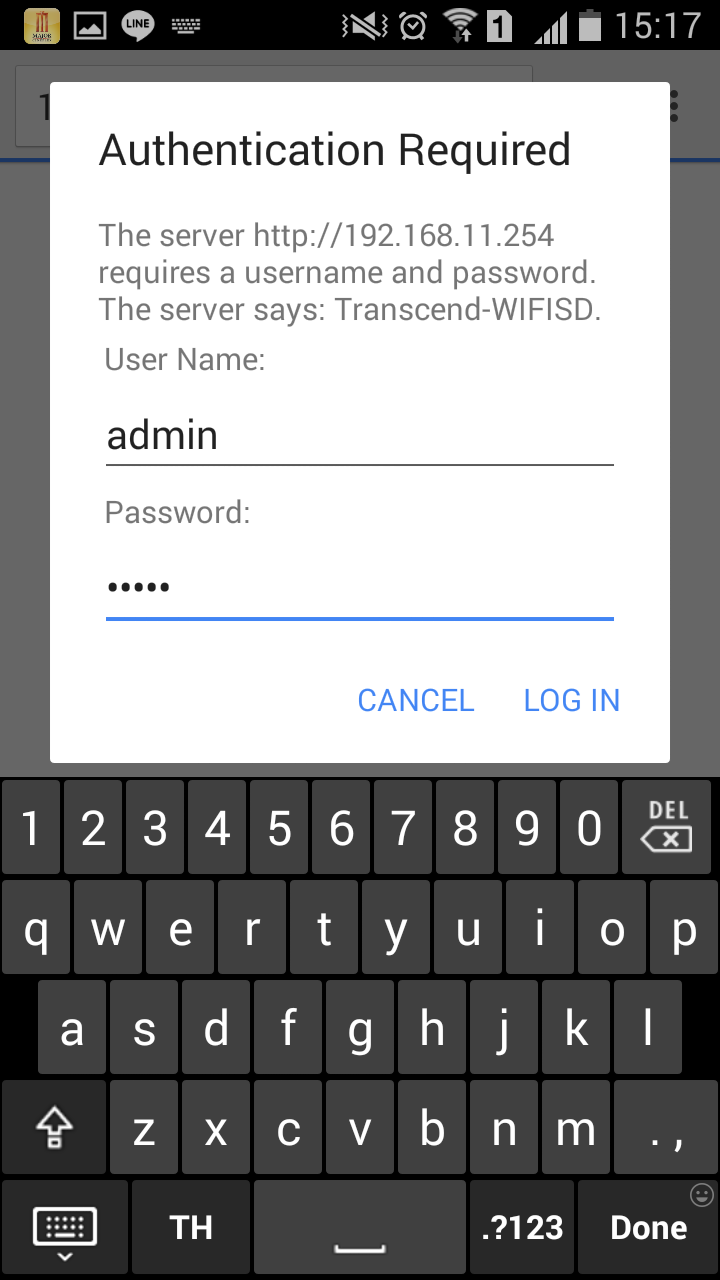Focus the User Name field containing admin
This screenshot has height=1280, width=720.
point(359,436)
